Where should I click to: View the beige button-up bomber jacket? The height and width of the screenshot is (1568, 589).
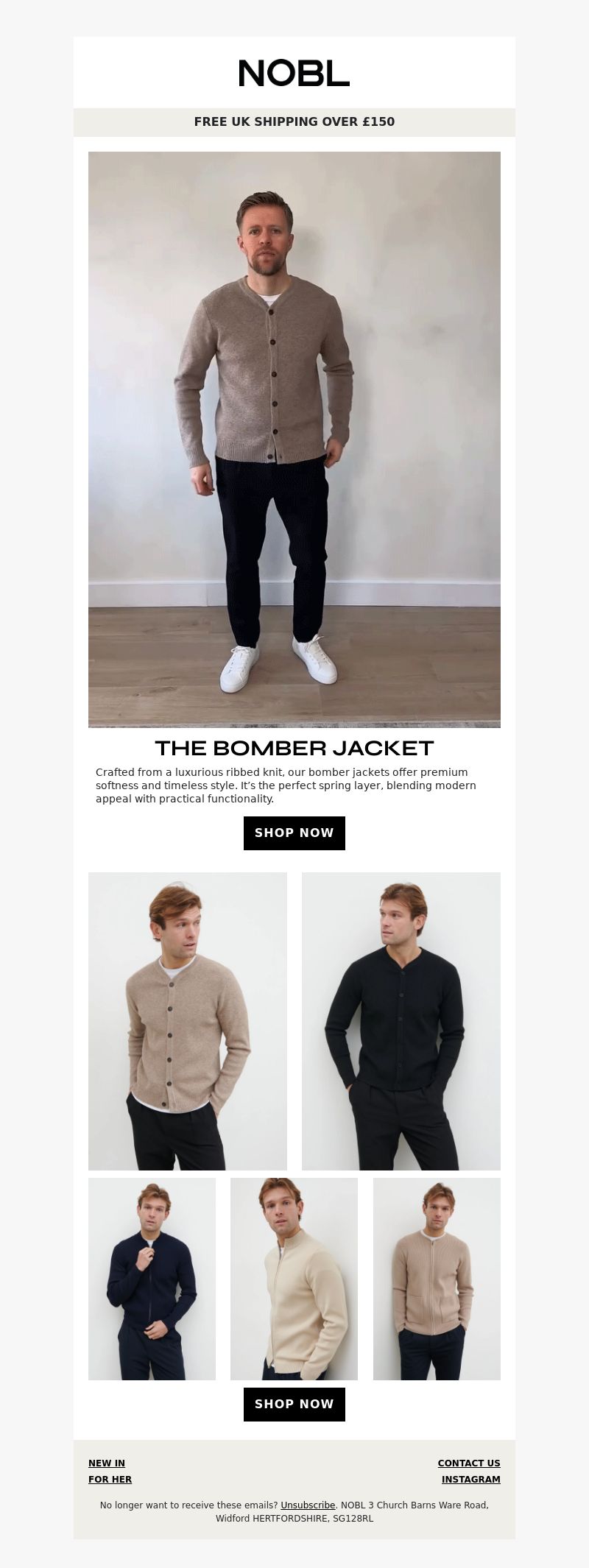[188, 1021]
